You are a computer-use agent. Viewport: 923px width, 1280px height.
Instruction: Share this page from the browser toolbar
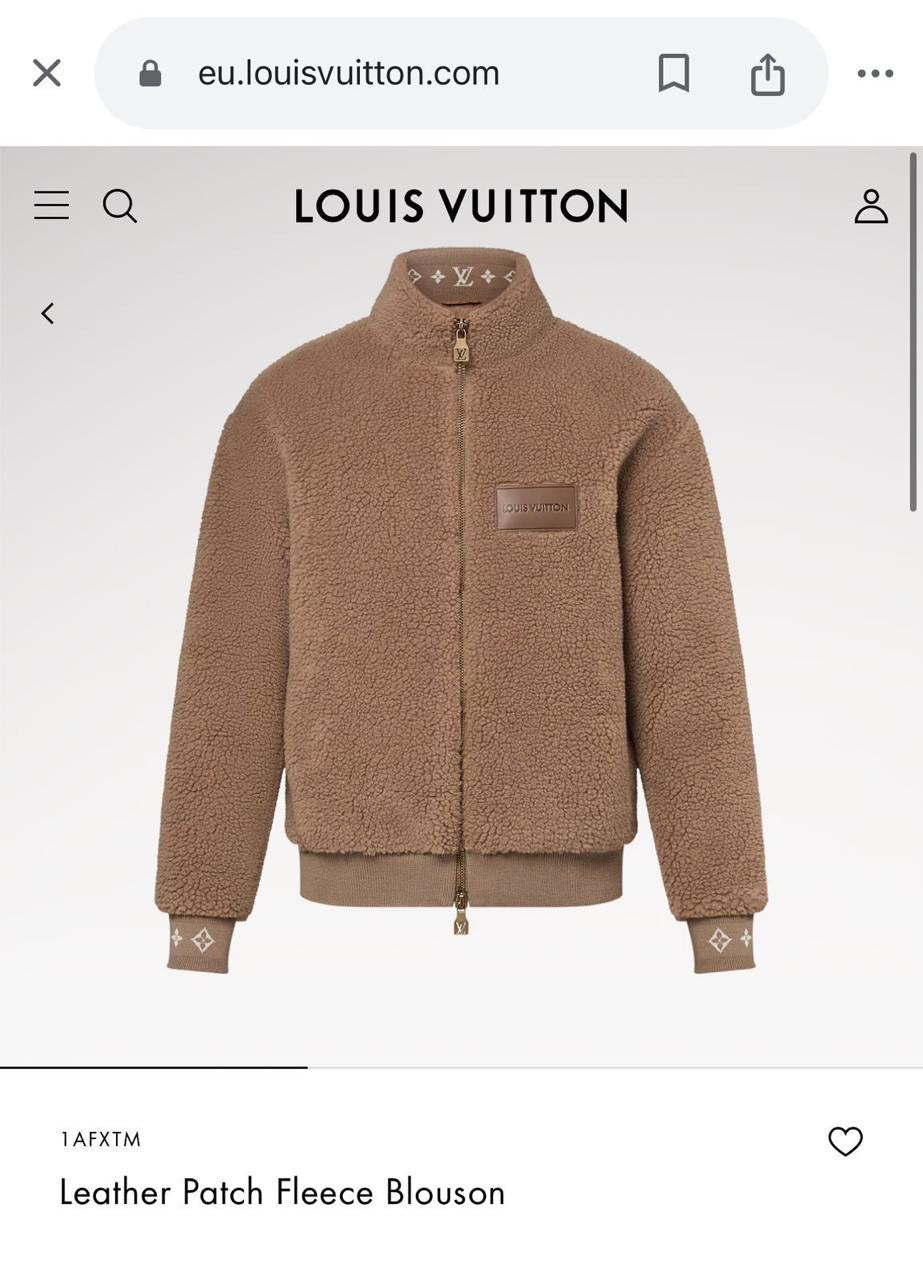[767, 74]
